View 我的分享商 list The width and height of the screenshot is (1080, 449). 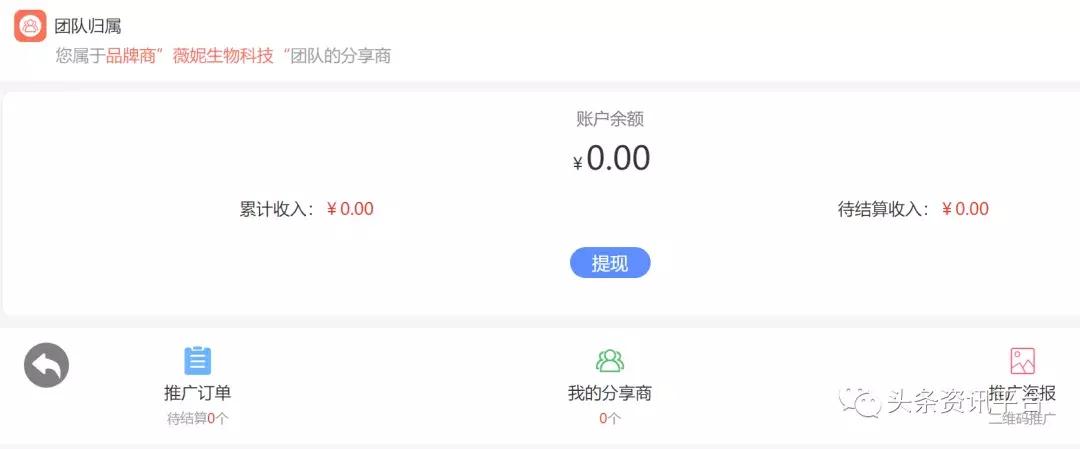[x=609, y=385]
